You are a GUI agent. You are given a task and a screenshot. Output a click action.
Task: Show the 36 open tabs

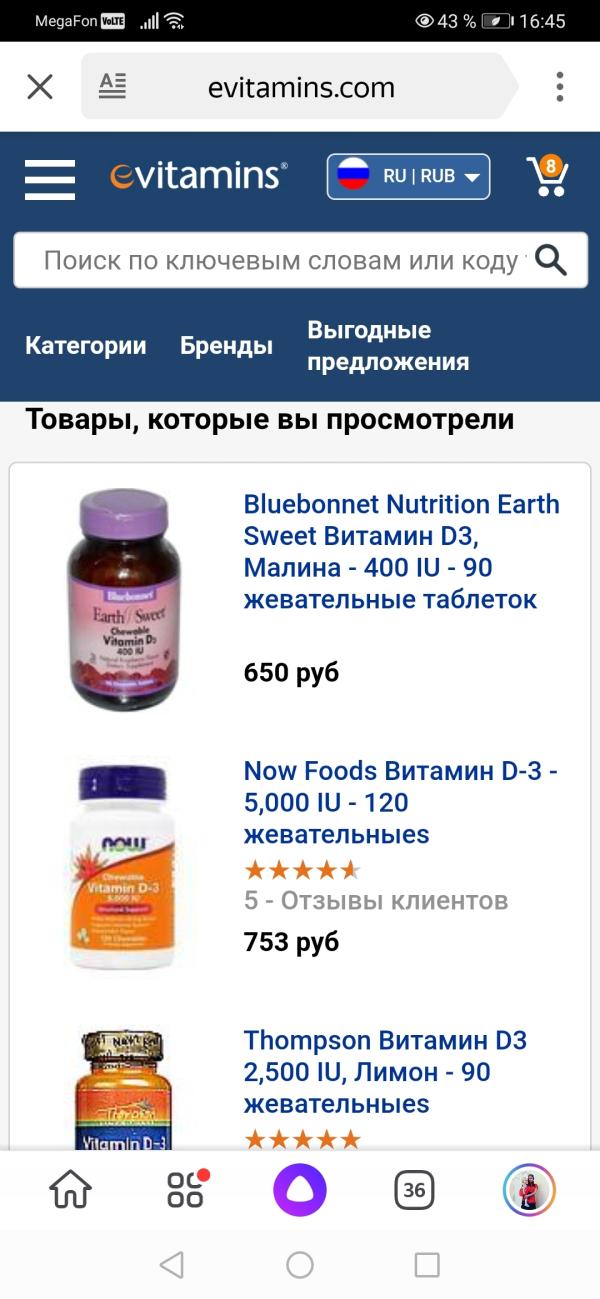[413, 1190]
